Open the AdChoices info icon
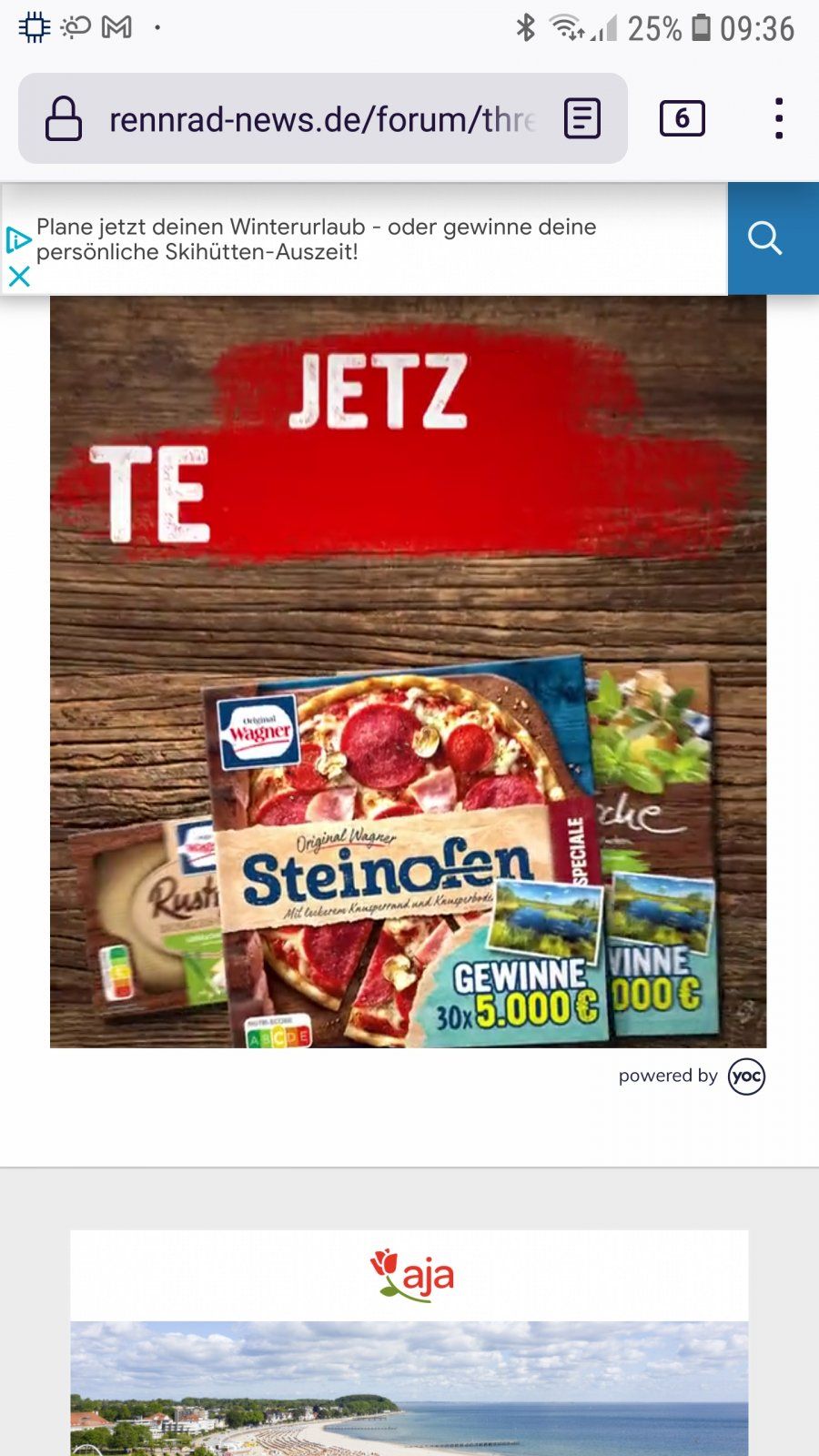 click(x=18, y=240)
